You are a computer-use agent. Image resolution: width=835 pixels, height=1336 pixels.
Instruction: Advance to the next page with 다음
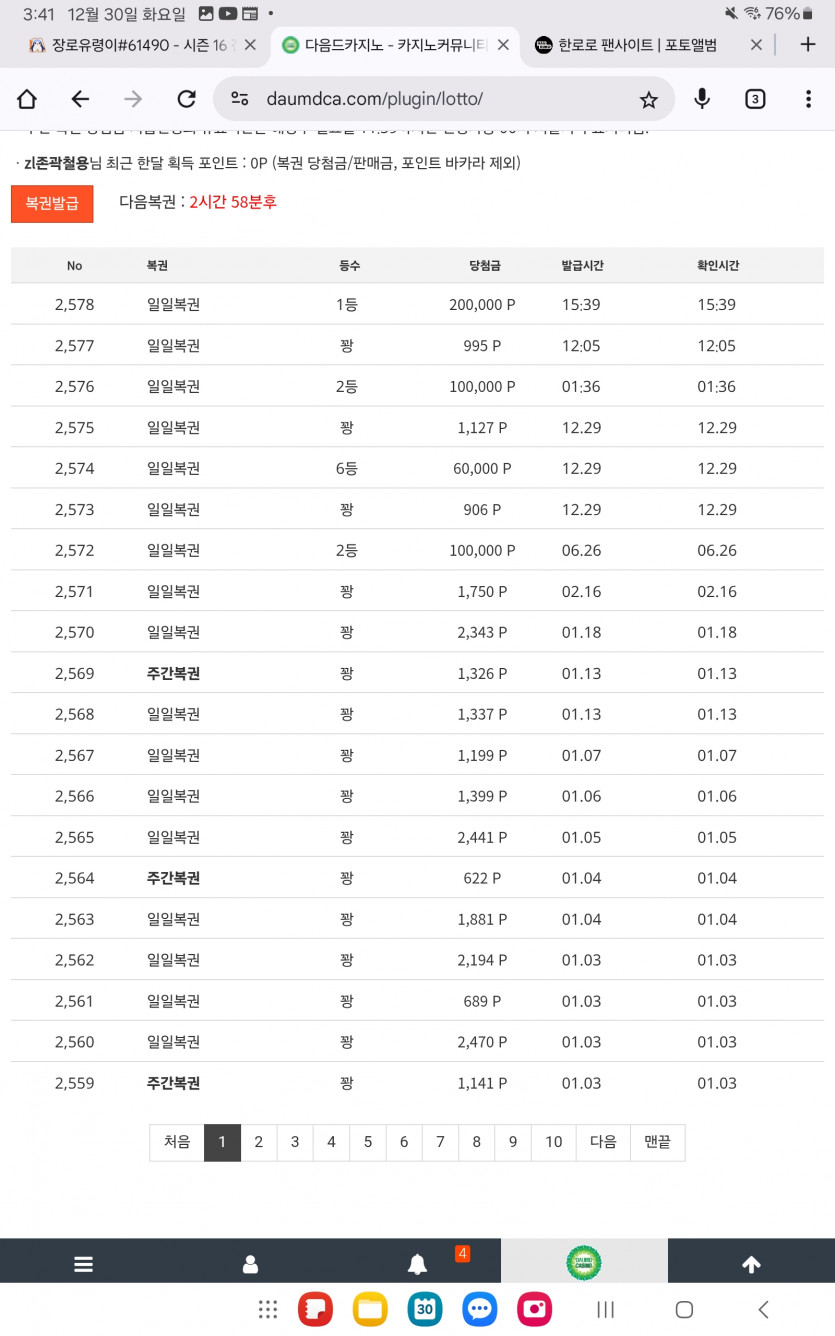[603, 1142]
